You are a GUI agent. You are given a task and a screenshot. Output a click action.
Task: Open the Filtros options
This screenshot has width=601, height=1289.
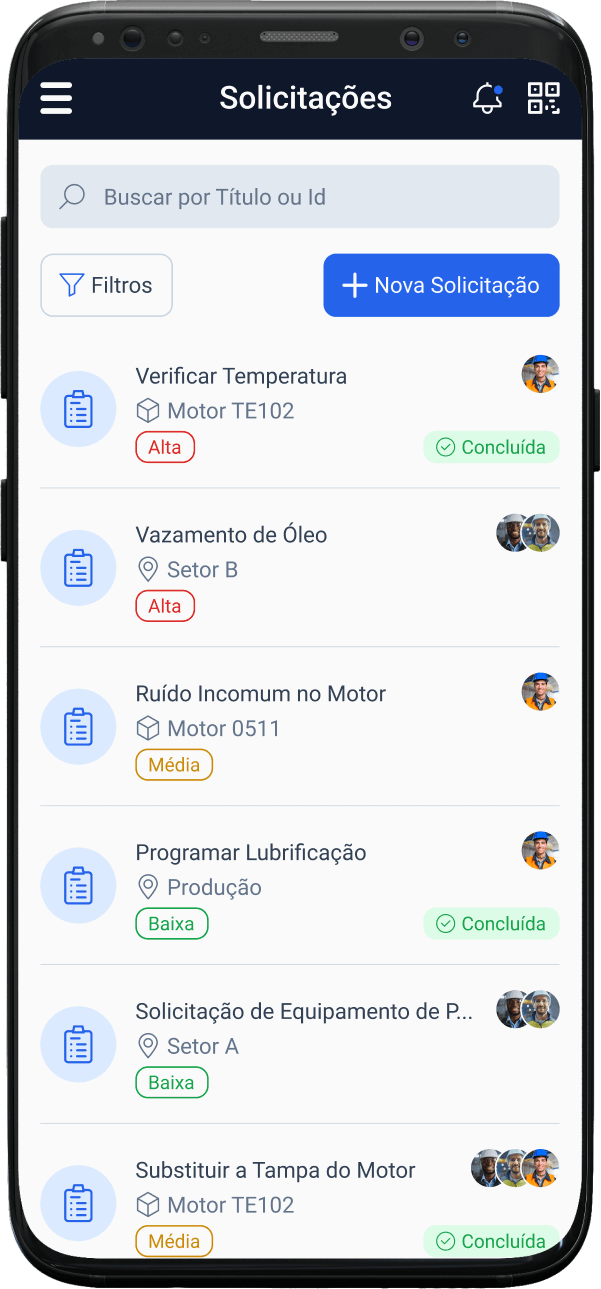click(x=106, y=286)
